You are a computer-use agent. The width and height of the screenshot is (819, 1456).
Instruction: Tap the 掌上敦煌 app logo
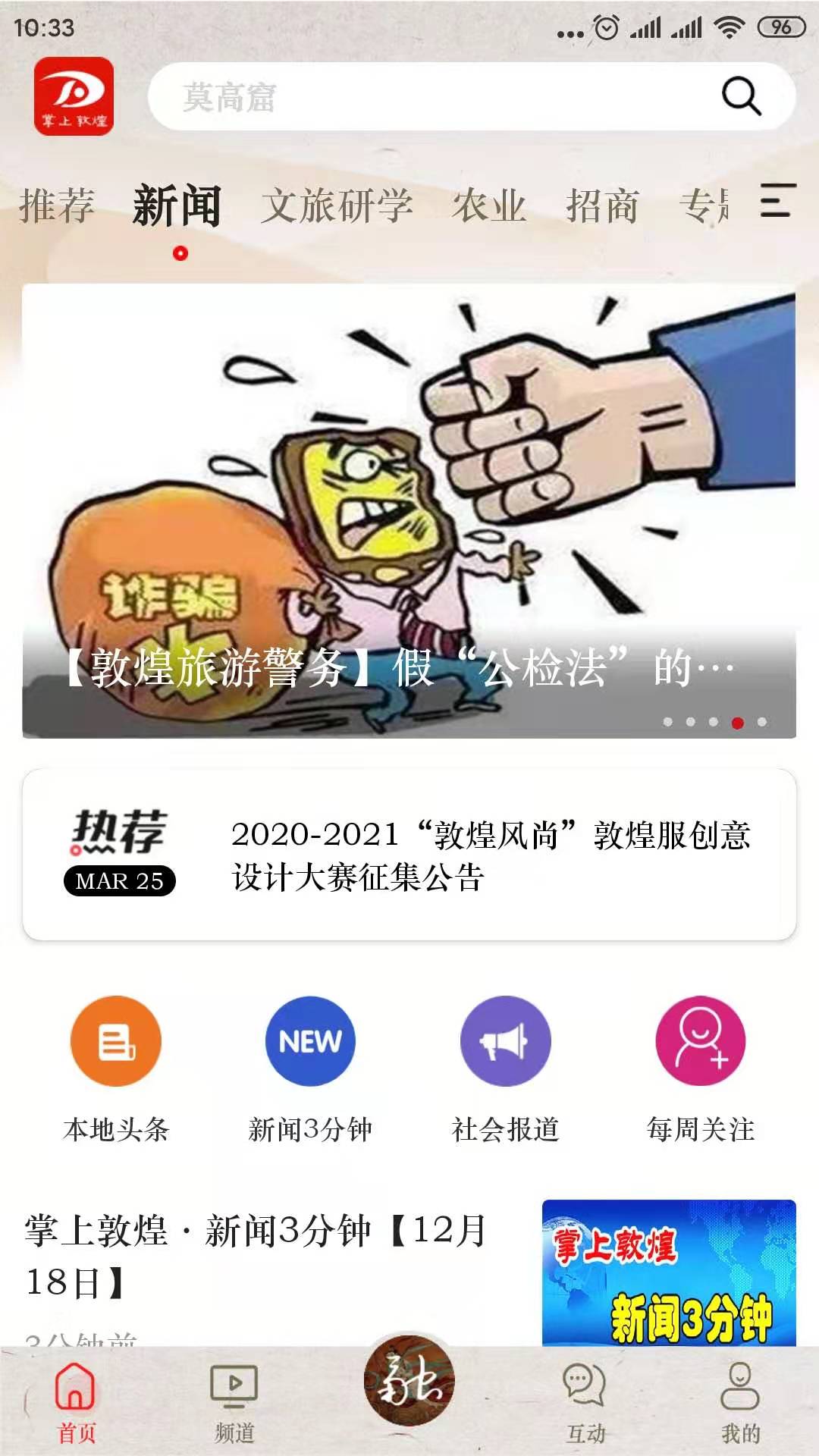point(74,96)
